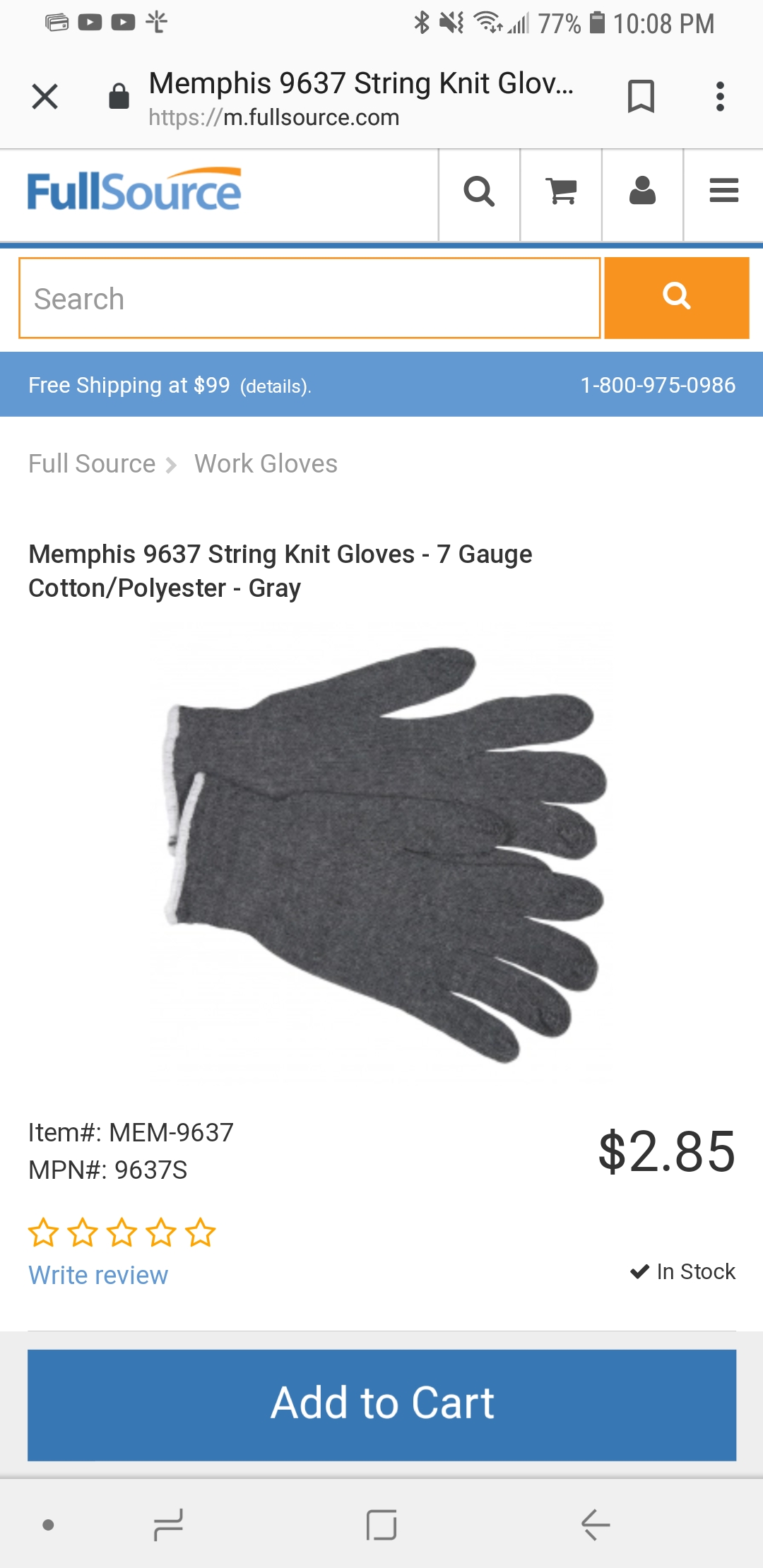The image size is (763, 1568).
Task: View free shipping details
Action: (x=276, y=386)
